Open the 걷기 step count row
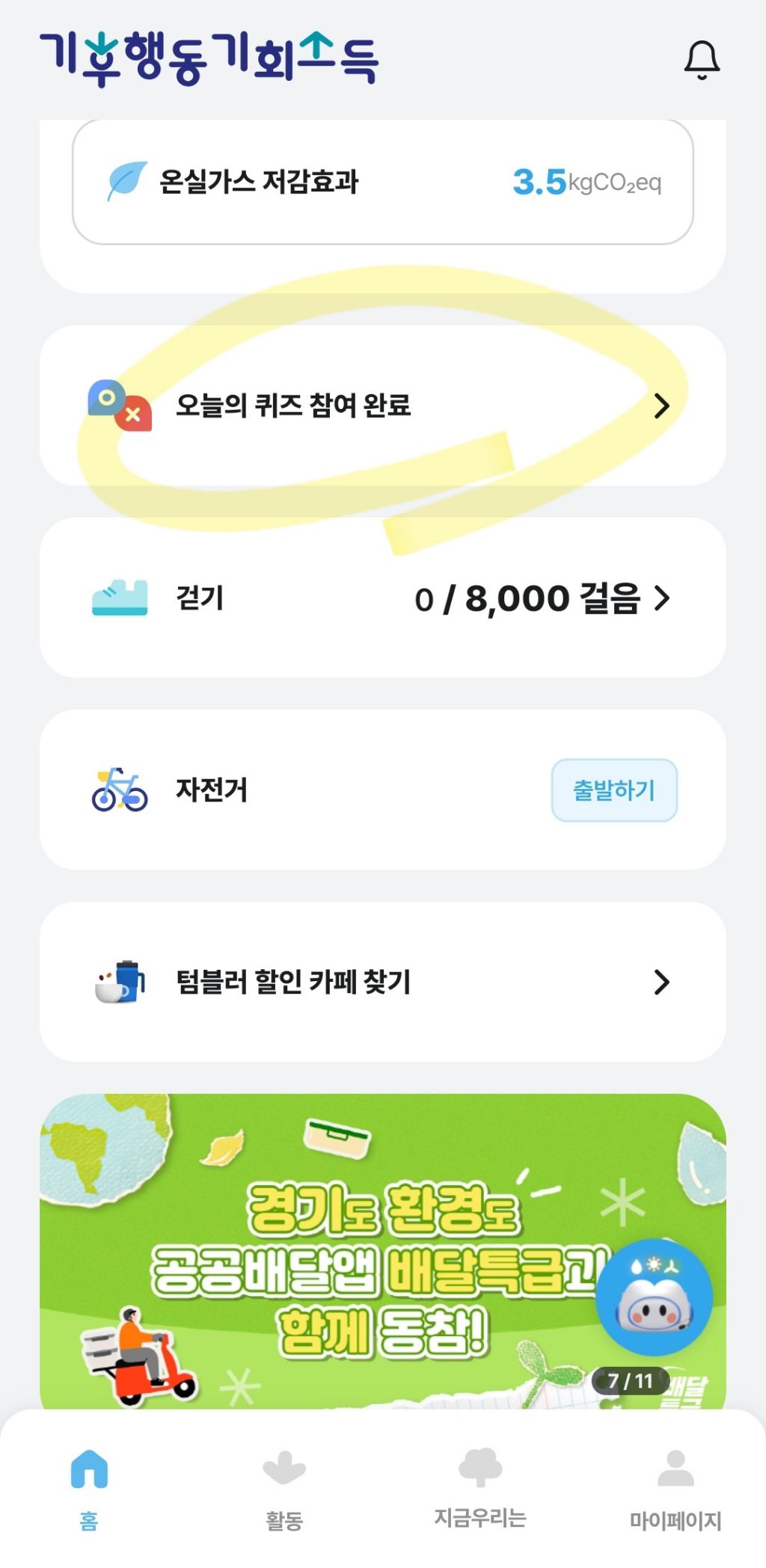 (x=382, y=598)
